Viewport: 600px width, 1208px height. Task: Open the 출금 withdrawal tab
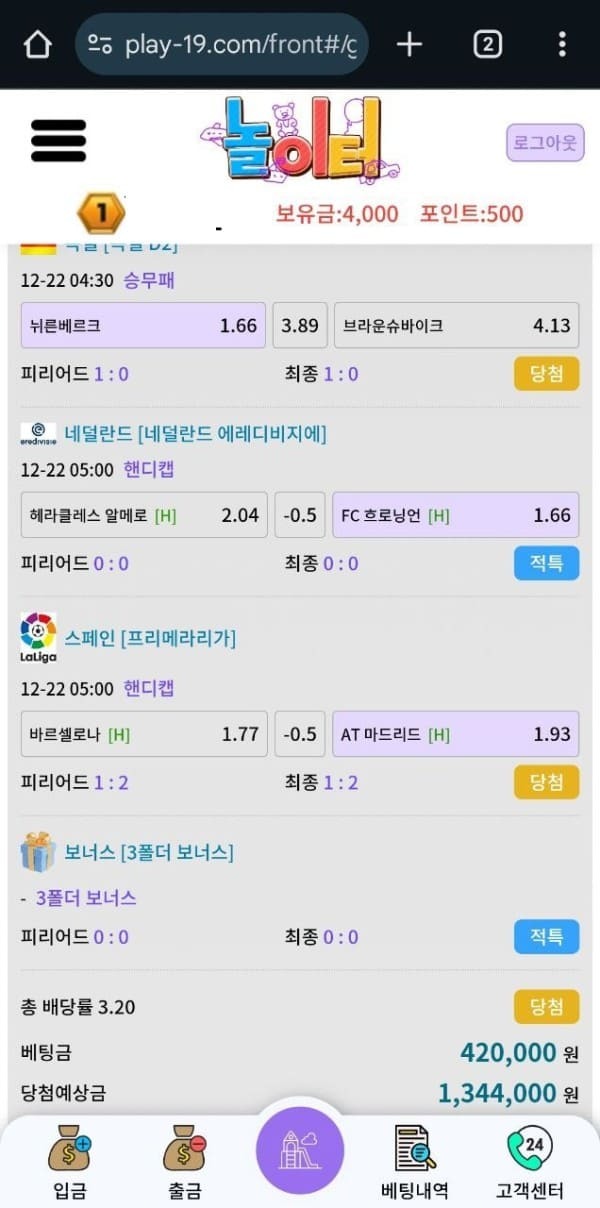[x=184, y=1164]
